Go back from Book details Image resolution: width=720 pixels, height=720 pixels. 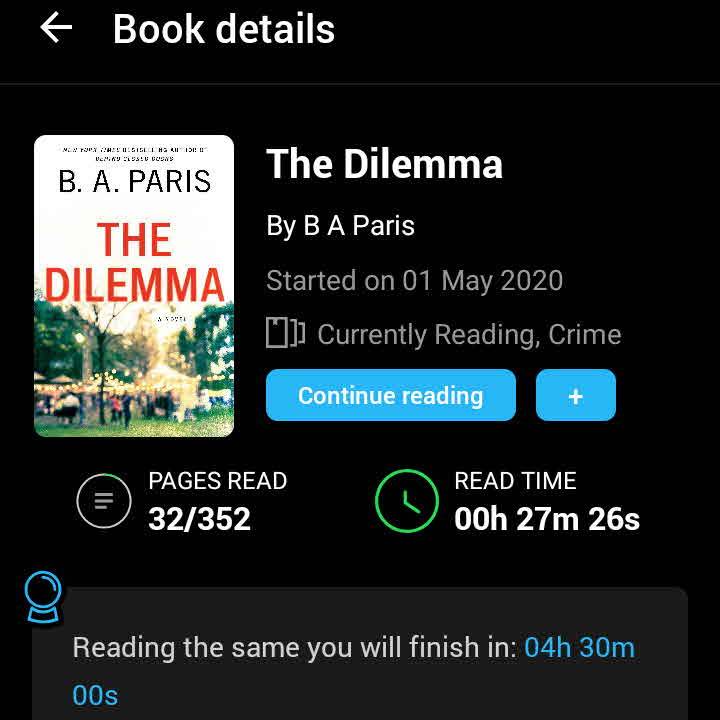pos(56,29)
